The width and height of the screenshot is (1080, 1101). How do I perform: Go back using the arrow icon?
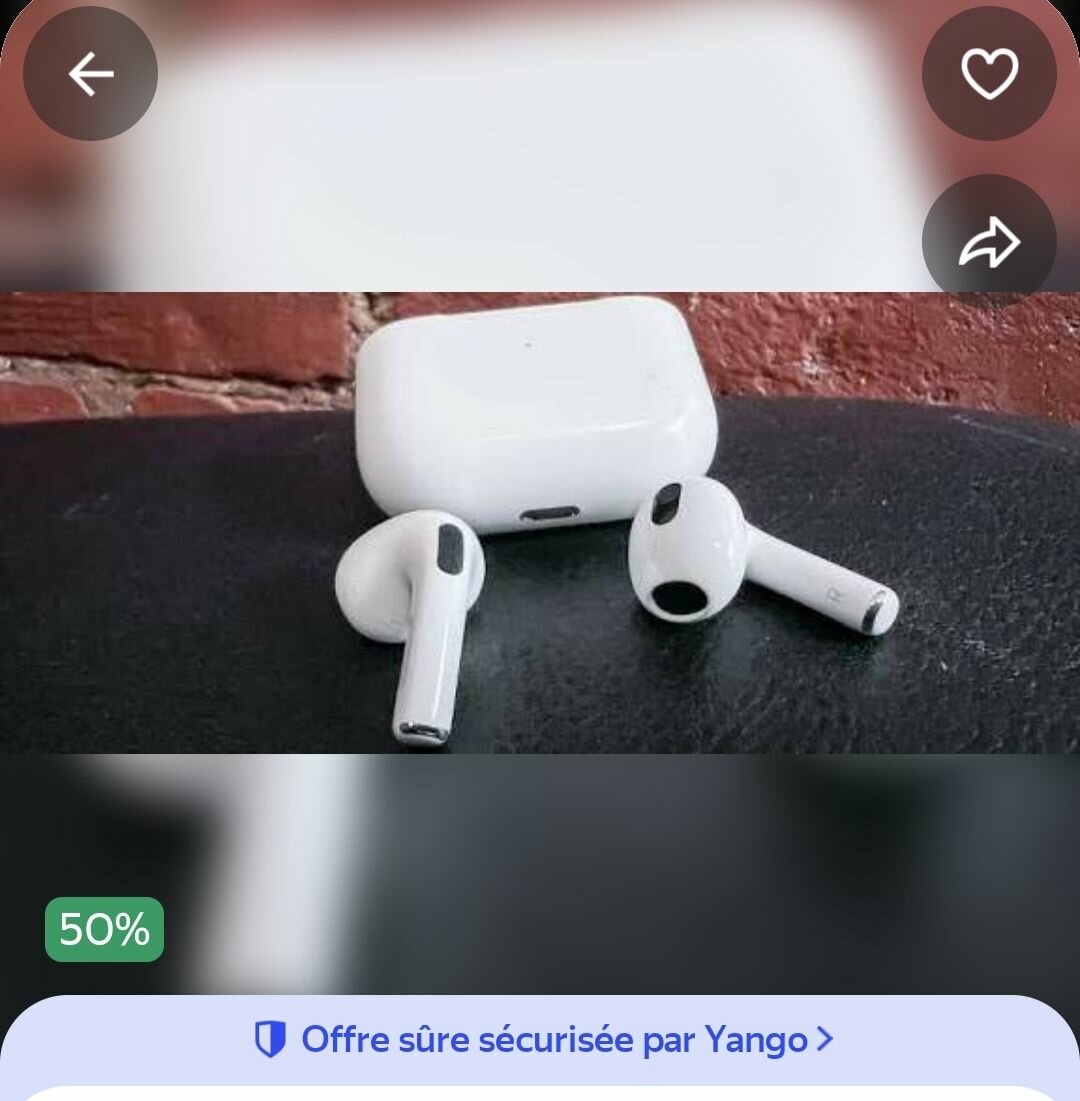pyautogui.click(x=90, y=74)
